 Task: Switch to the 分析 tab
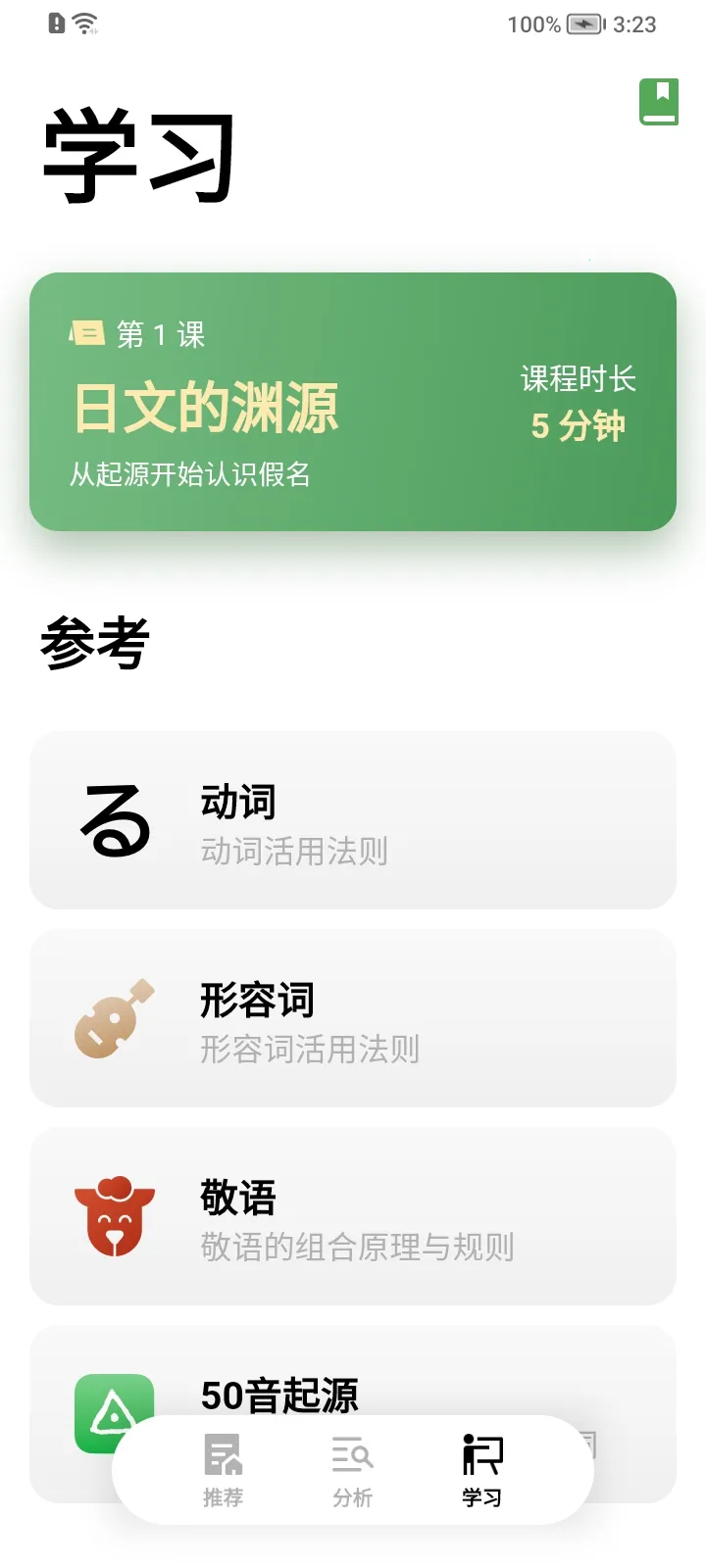(x=353, y=1468)
